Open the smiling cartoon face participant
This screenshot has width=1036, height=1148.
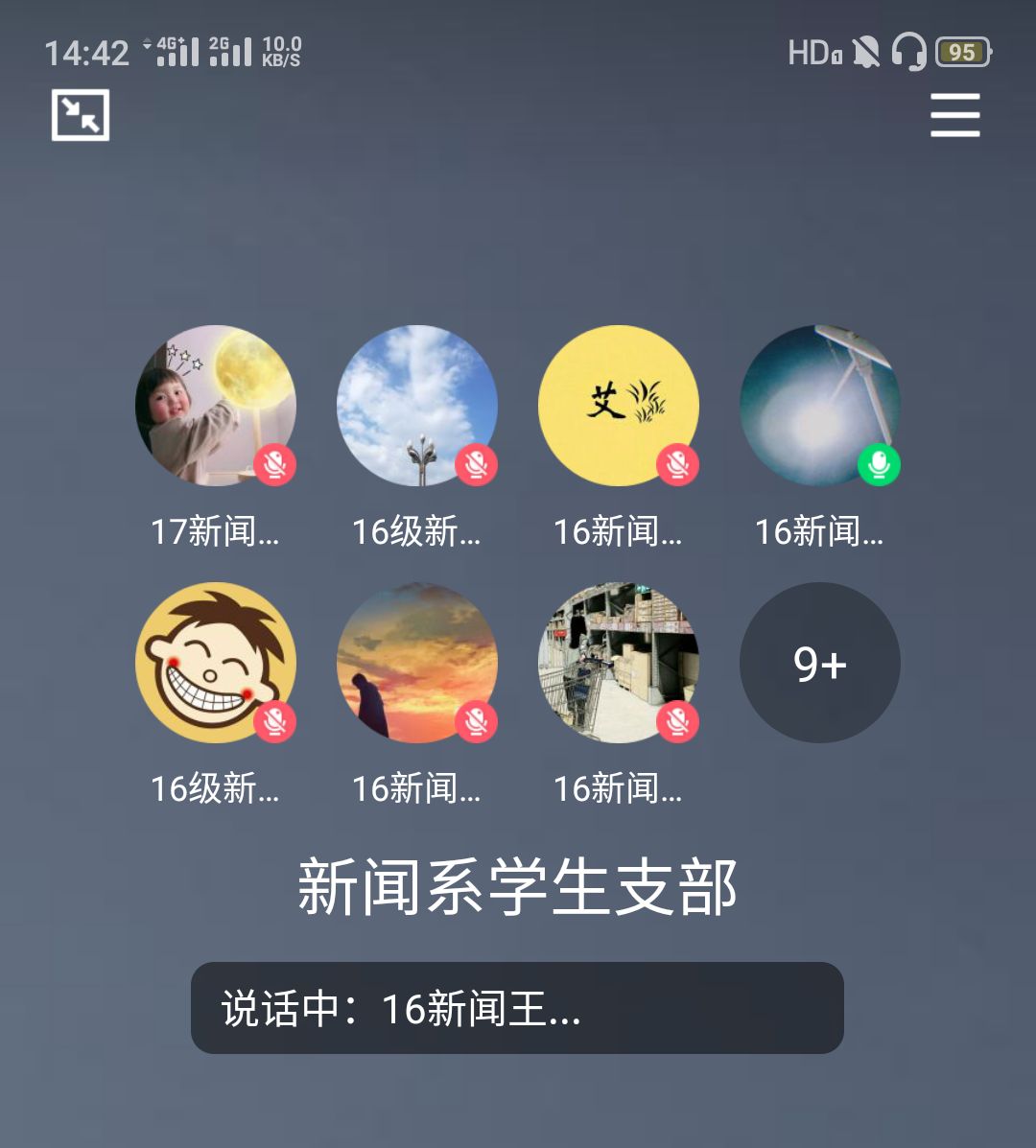point(216,663)
